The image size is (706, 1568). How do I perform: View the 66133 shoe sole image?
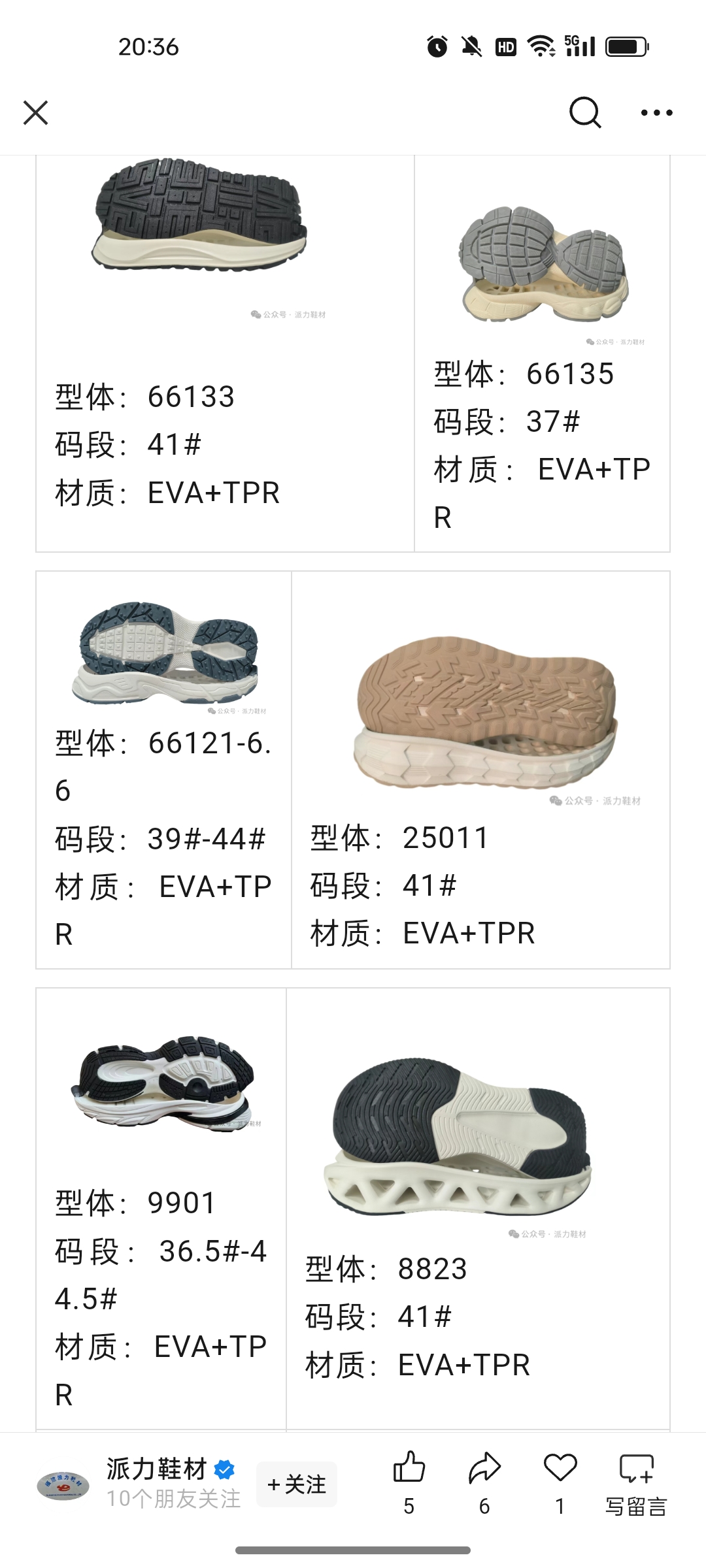[x=199, y=212]
